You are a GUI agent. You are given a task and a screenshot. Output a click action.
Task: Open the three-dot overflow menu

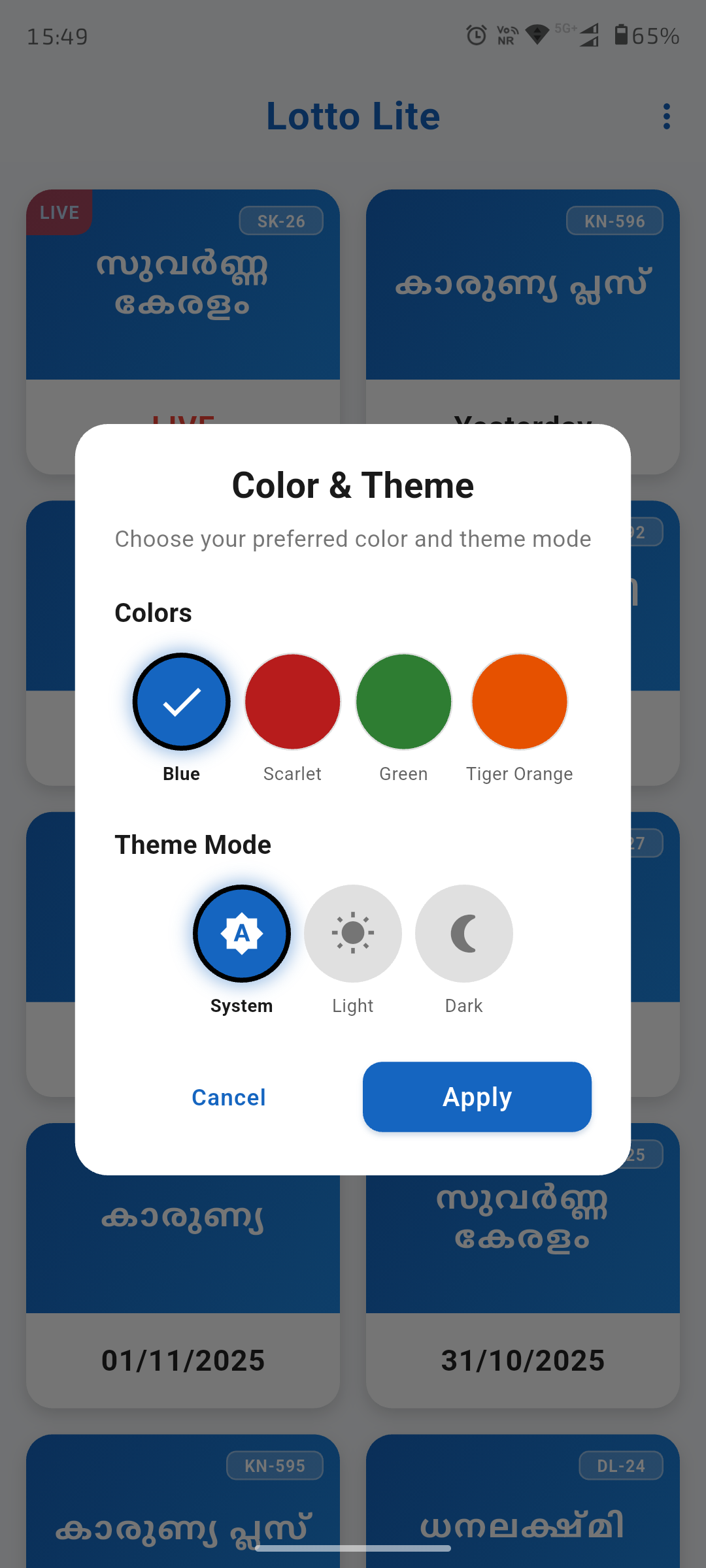tap(666, 116)
